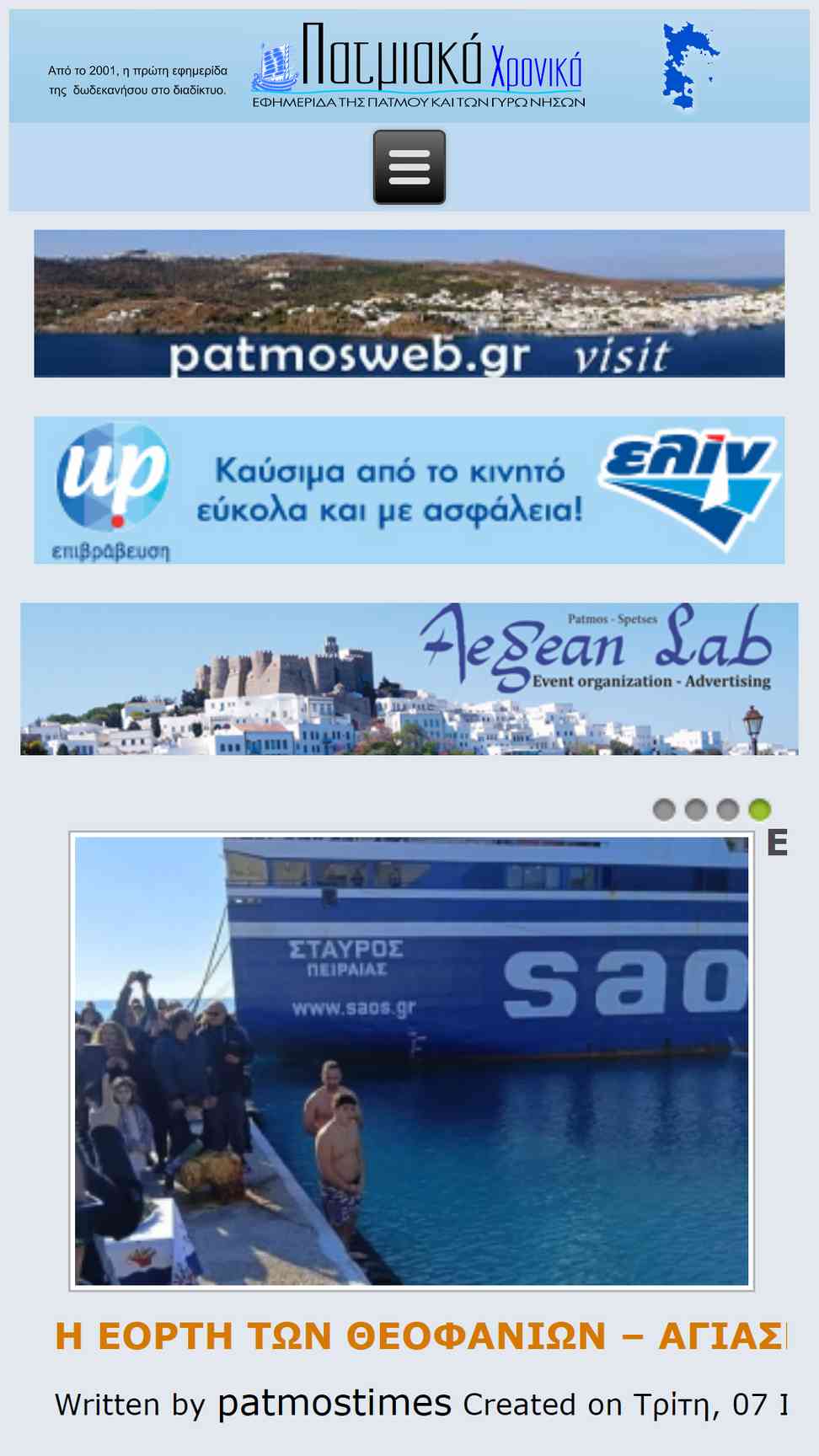
Task: Open the Elin fuel app banner
Action: click(x=409, y=490)
